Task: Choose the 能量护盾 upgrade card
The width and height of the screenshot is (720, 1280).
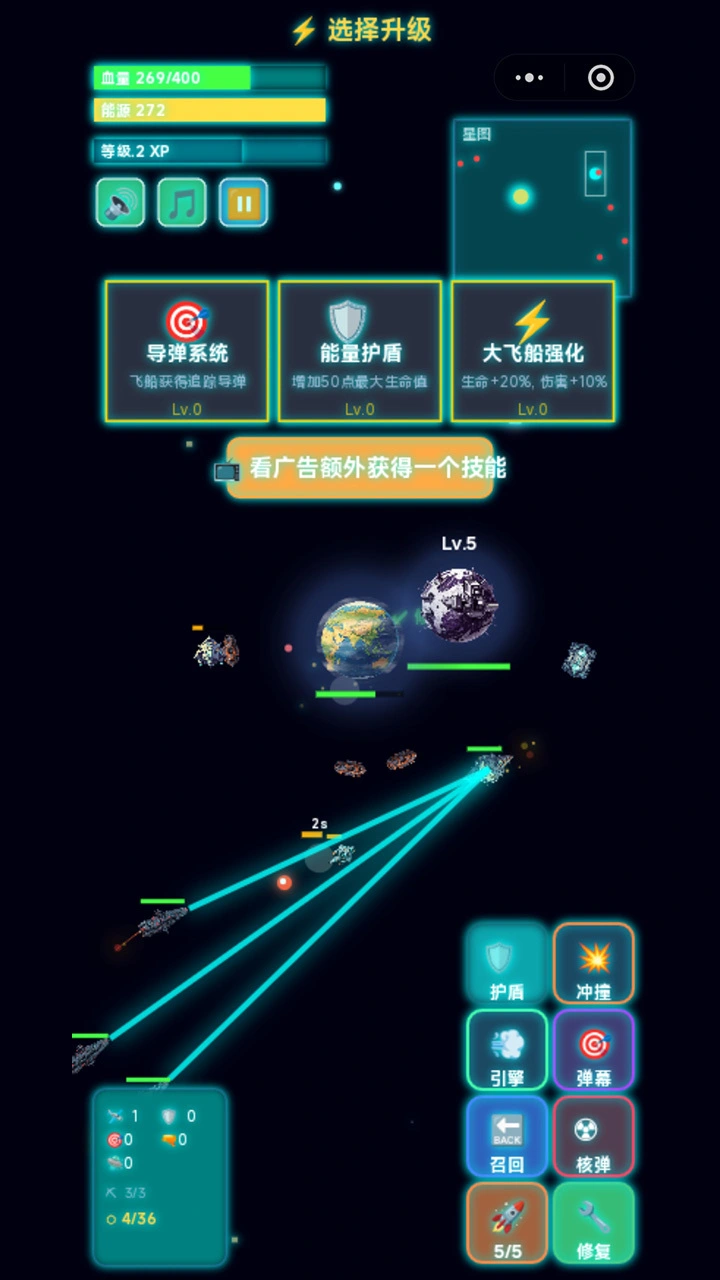Action: (x=360, y=351)
